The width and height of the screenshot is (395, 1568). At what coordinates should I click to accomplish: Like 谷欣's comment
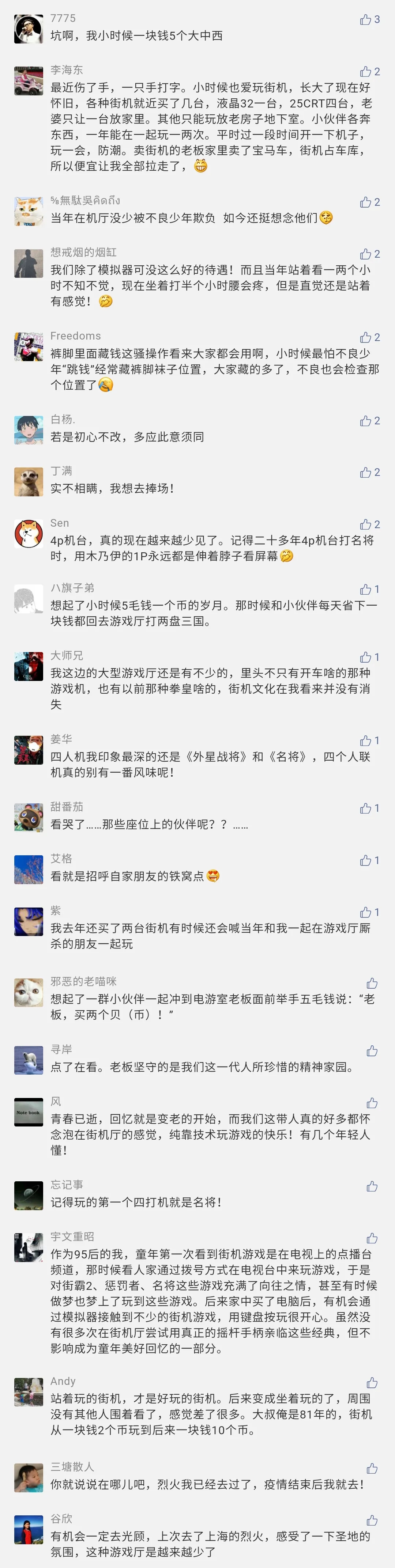[372, 1520]
